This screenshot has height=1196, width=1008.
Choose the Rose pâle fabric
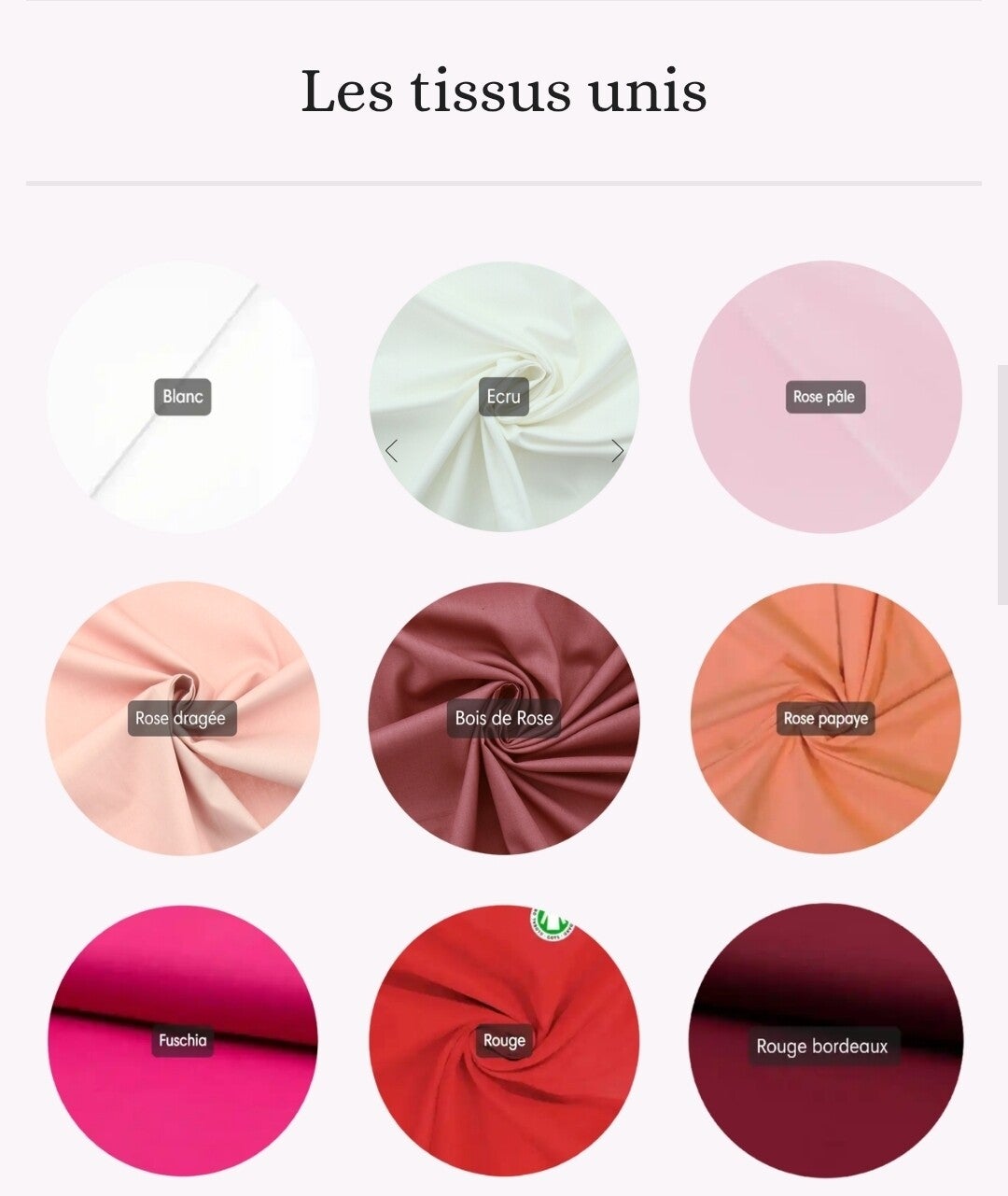coord(826,397)
